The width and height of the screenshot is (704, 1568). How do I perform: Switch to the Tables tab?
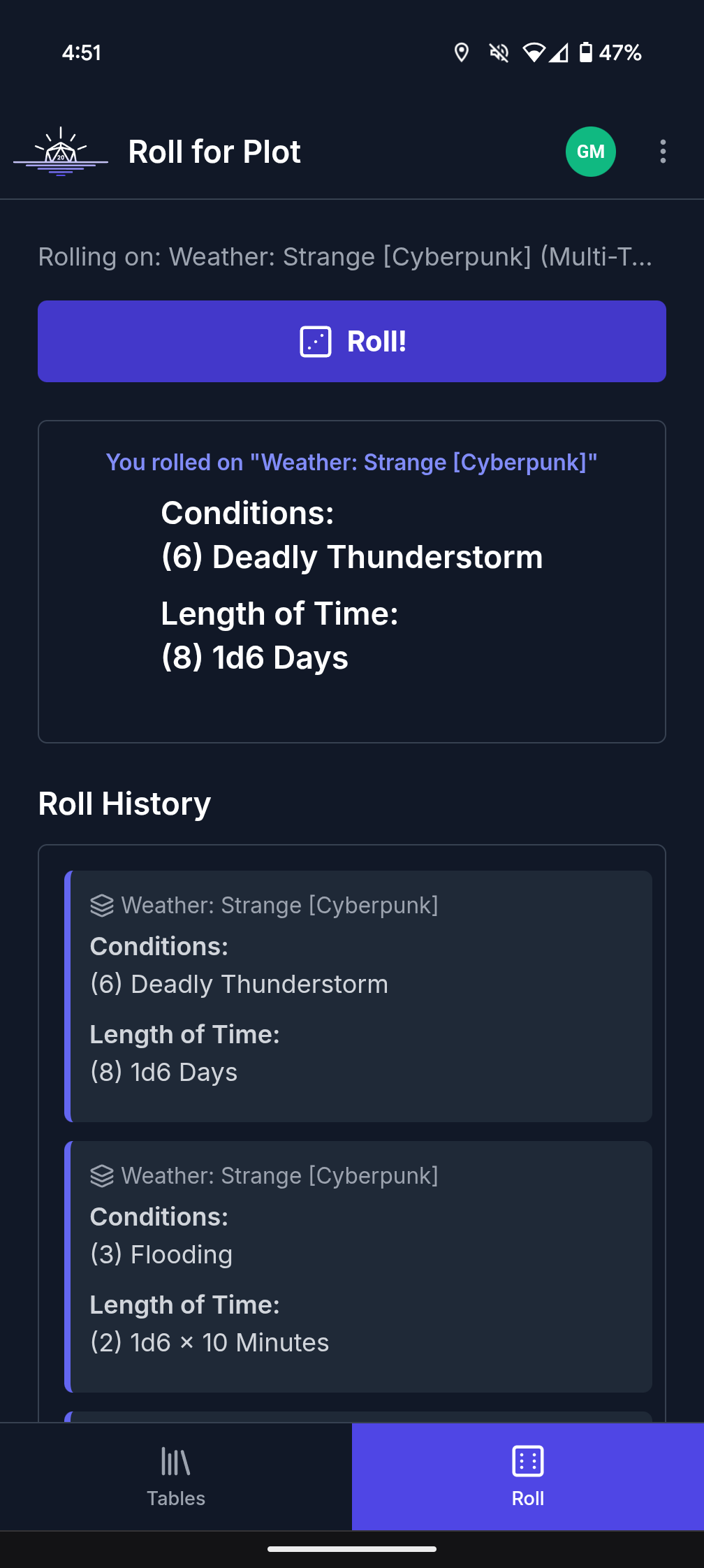click(x=176, y=1477)
